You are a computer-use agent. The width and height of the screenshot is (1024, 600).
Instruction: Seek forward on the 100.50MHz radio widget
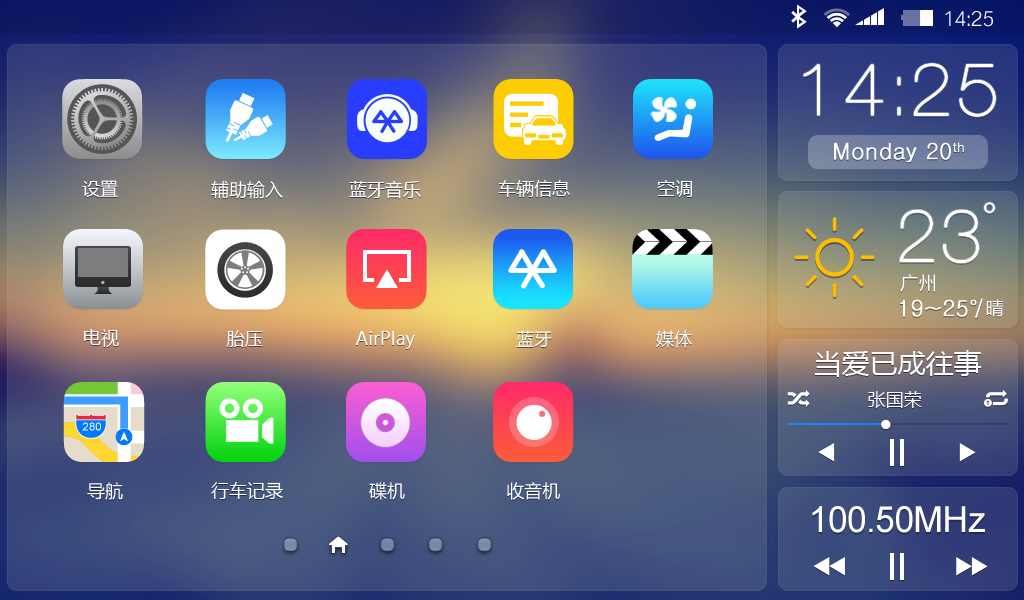click(971, 567)
